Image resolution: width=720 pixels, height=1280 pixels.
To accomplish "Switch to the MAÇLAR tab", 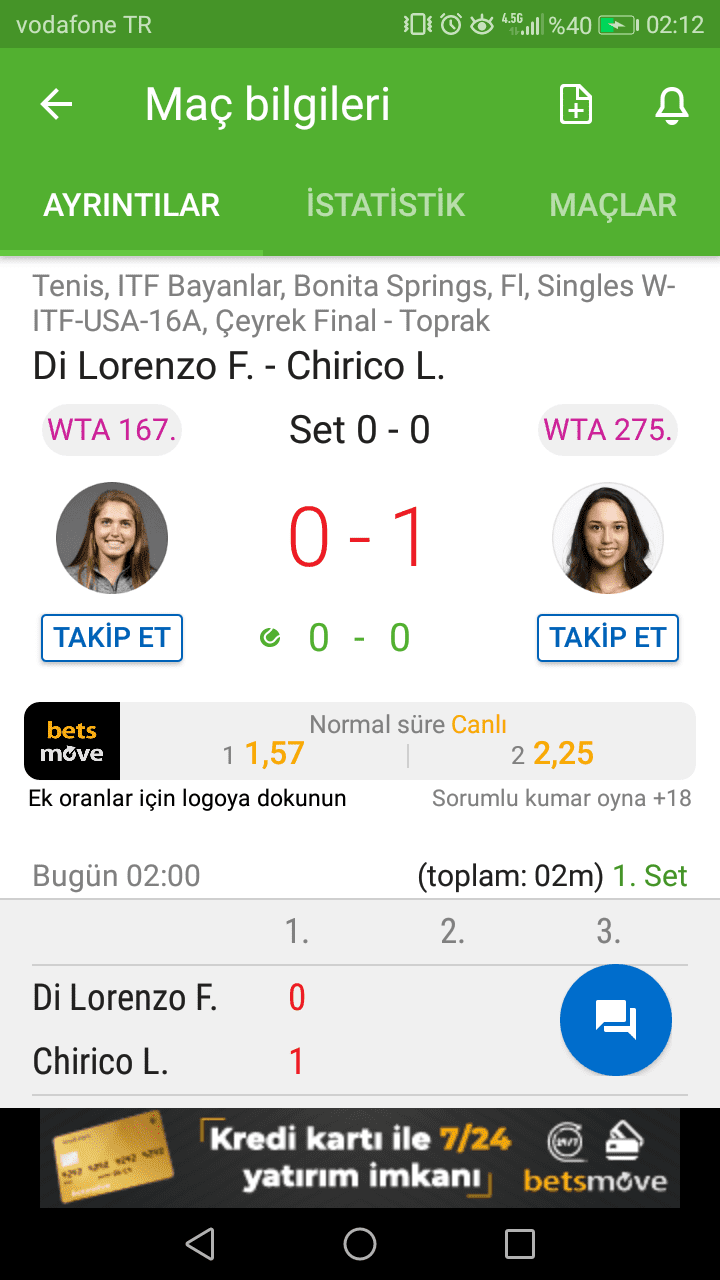I will (613, 205).
